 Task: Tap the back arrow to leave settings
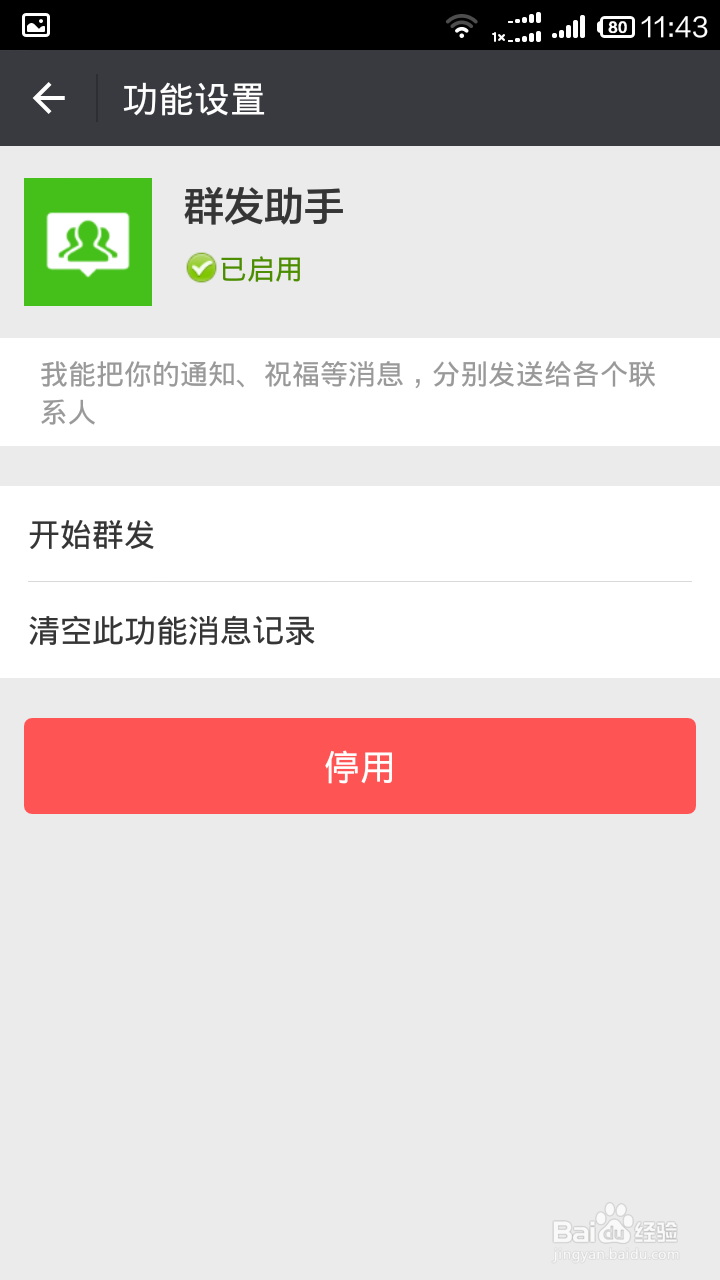tap(46, 98)
